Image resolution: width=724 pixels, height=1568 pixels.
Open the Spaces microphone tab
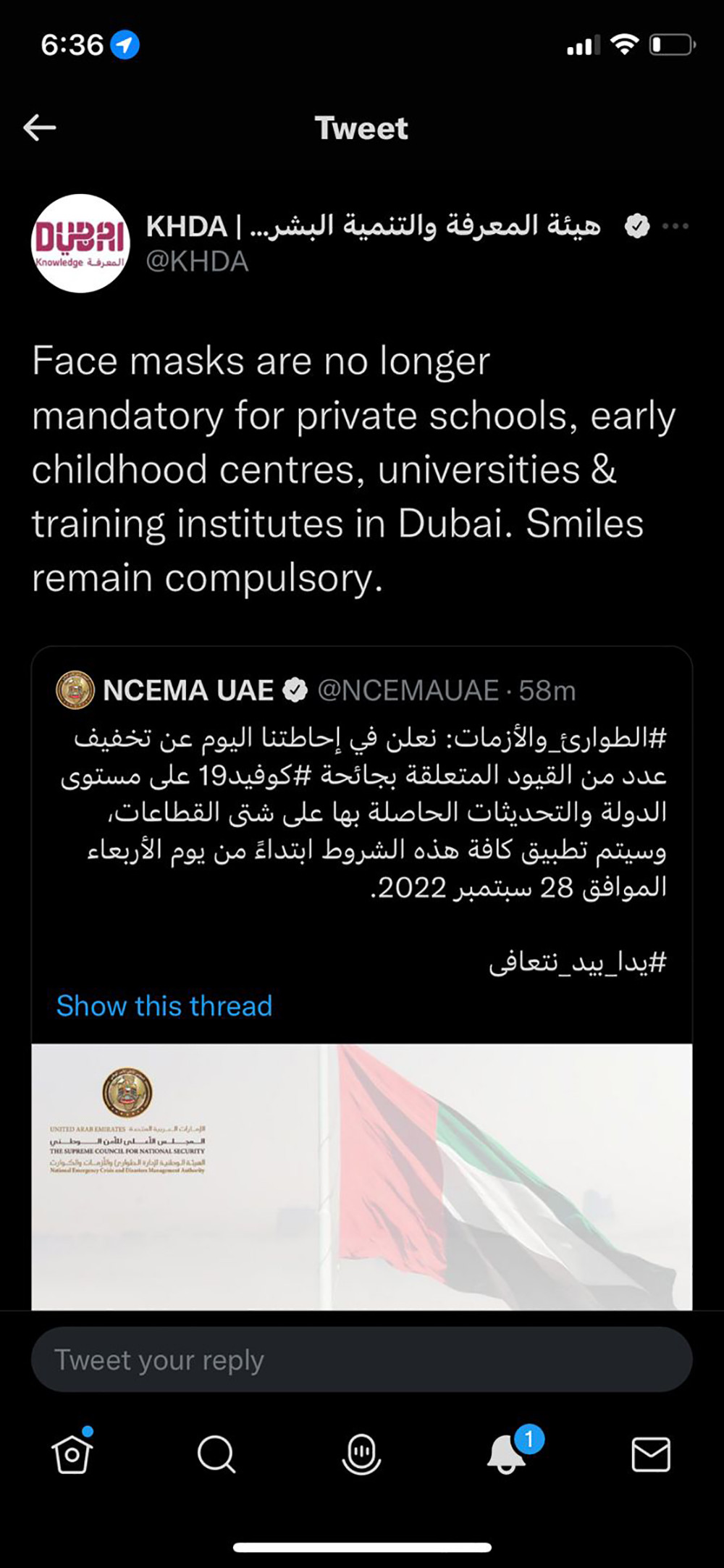361,1454
